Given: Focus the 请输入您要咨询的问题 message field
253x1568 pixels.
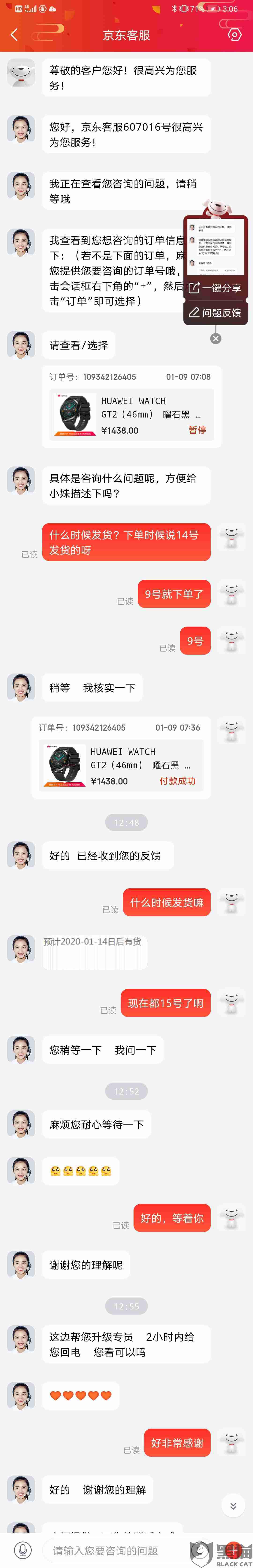Looking at the screenshot, I should [116, 1550].
